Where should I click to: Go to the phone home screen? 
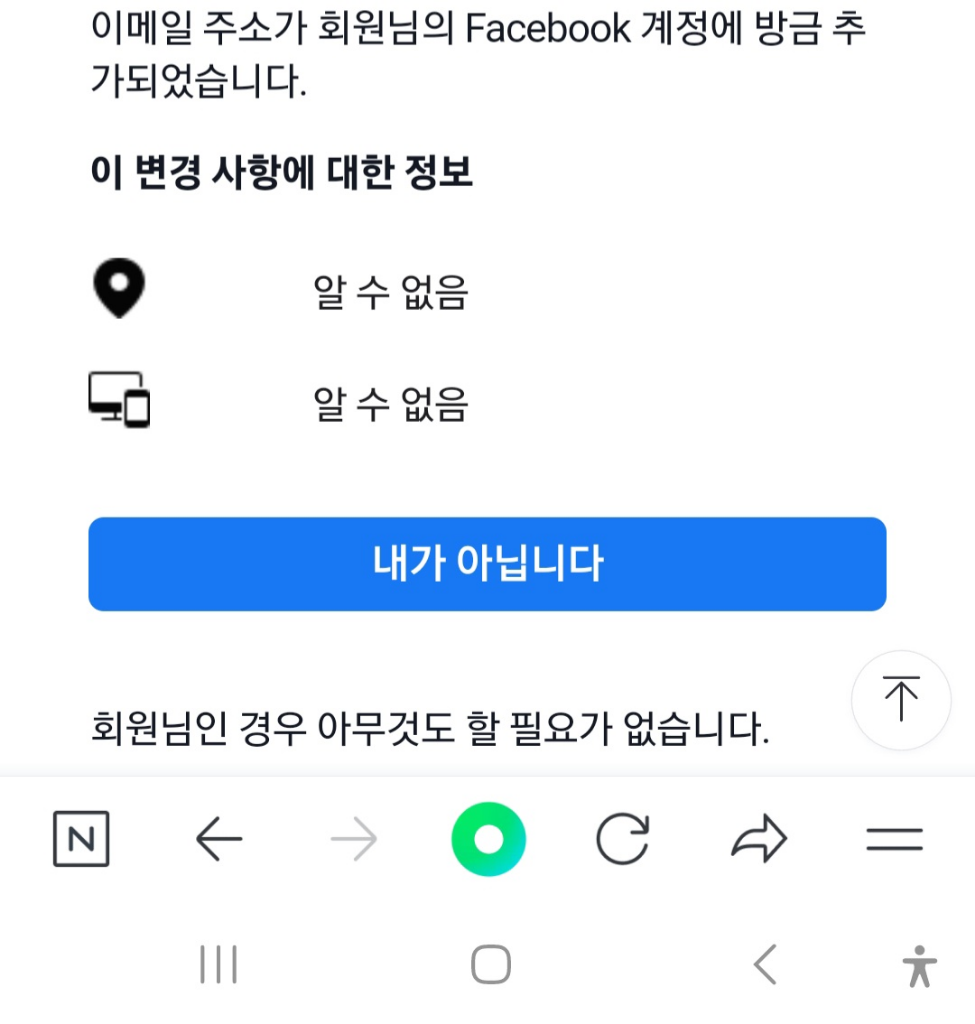pyautogui.click(x=490, y=965)
